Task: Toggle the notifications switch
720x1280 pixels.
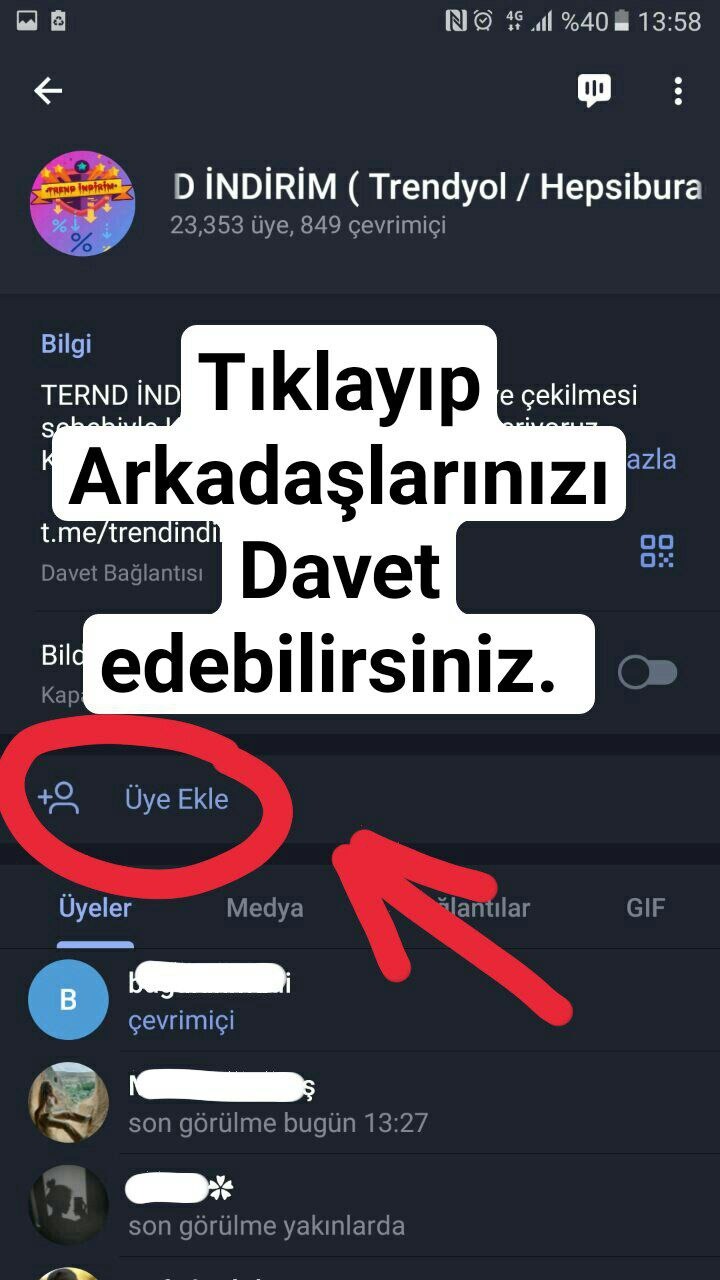Action: coord(647,673)
